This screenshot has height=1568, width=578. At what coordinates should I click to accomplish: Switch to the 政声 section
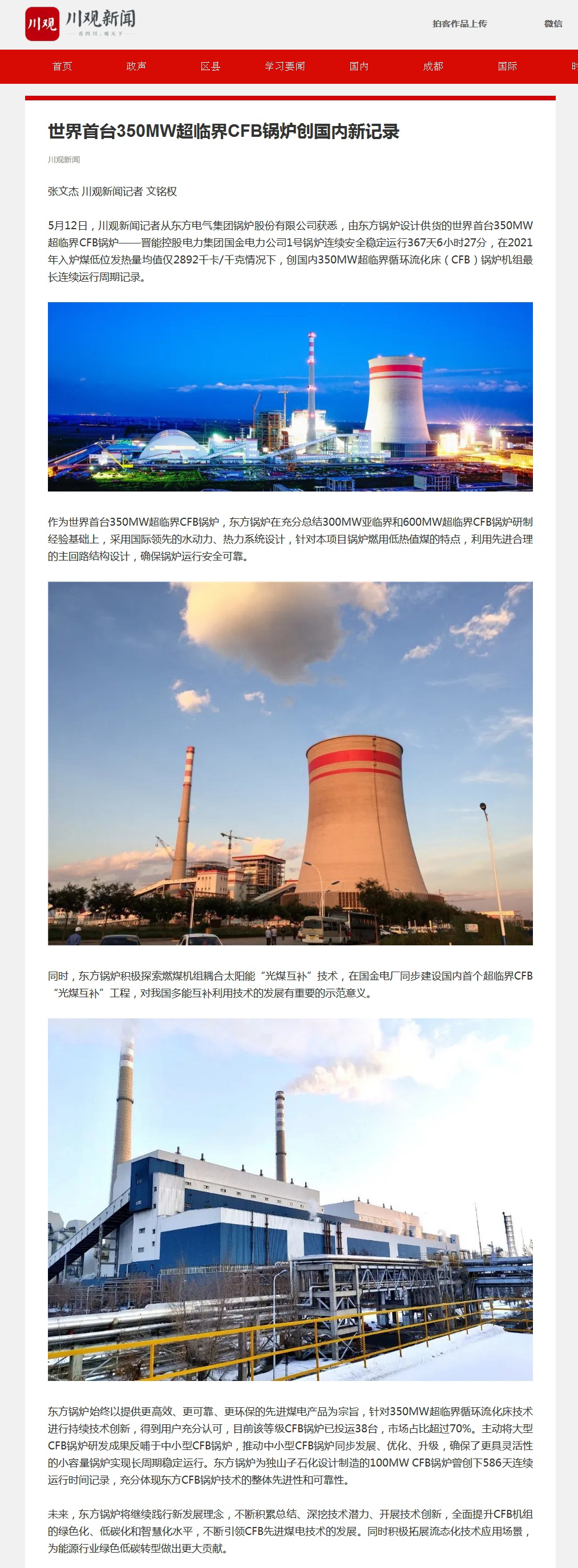pyautogui.click(x=136, y=66)
